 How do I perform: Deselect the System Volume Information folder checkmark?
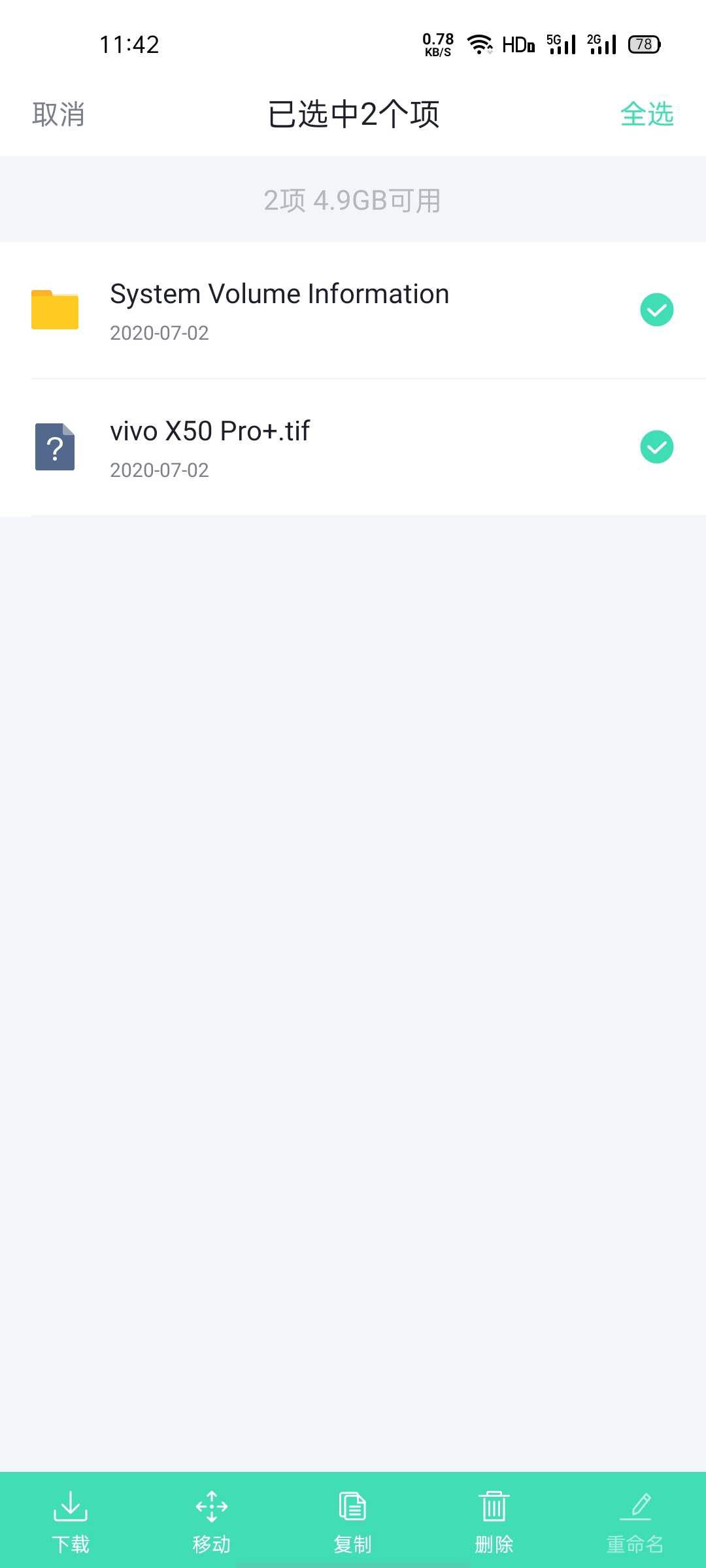click(x=657, y=309)
